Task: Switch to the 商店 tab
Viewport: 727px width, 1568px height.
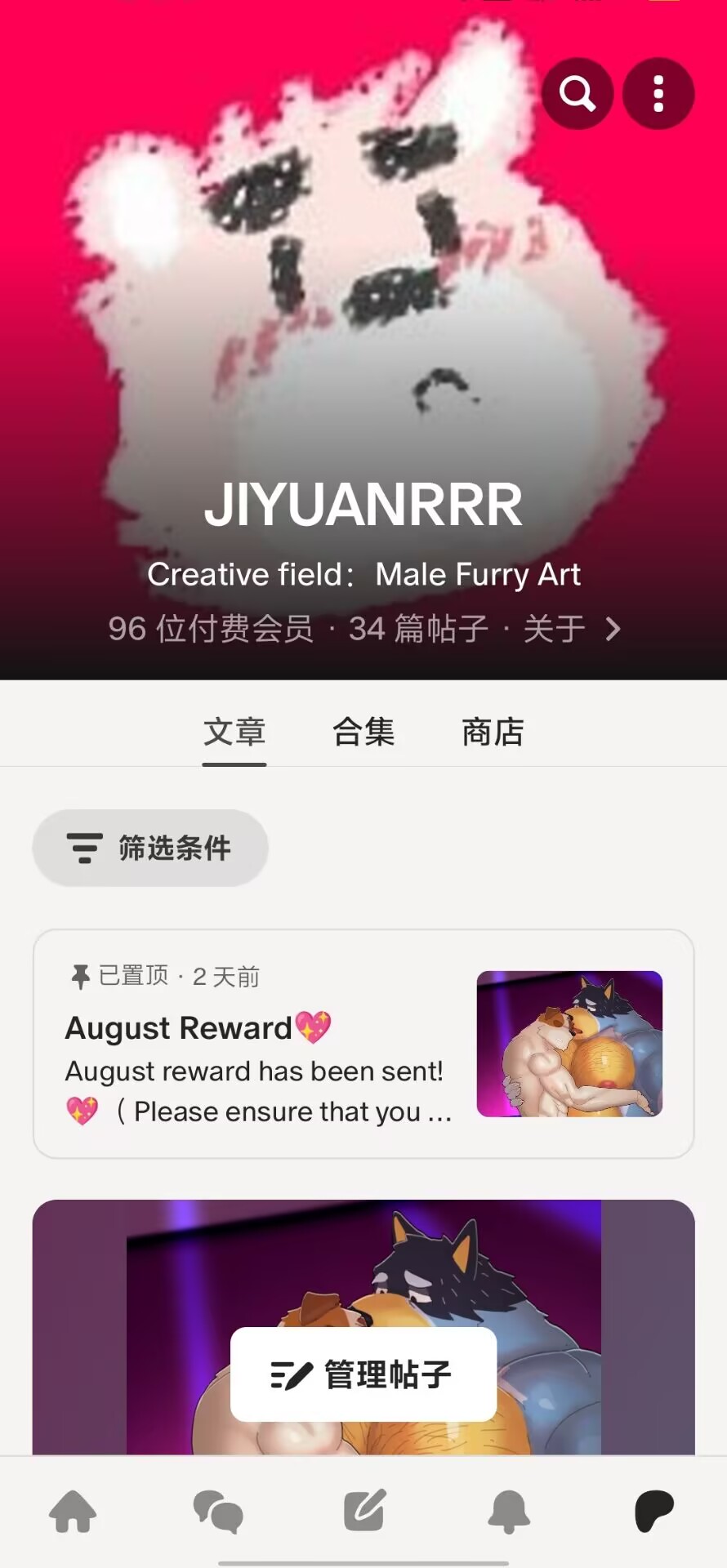Action: click(493, 732)
